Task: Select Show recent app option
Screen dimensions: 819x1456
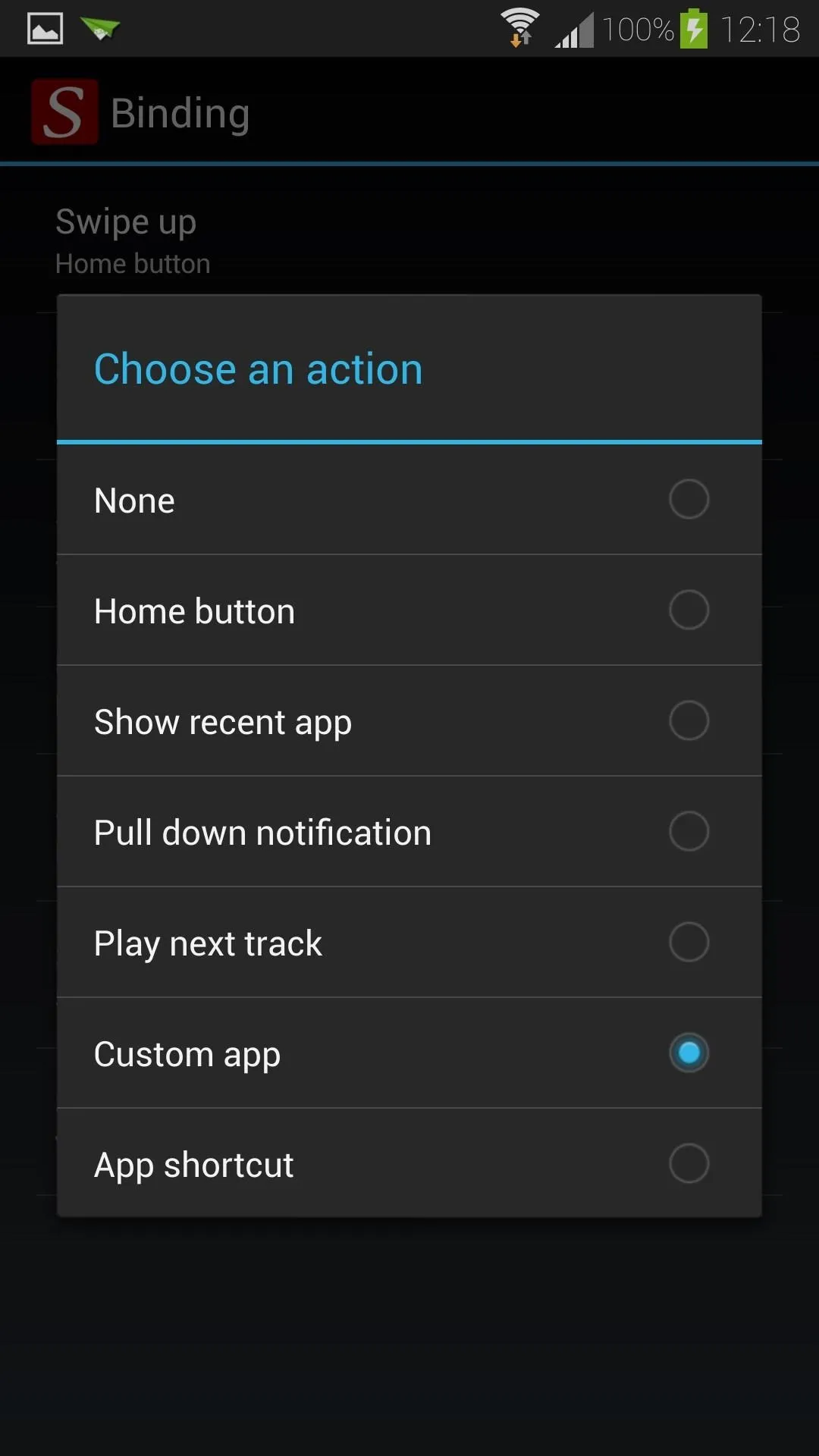Action: tap(409, 721)
